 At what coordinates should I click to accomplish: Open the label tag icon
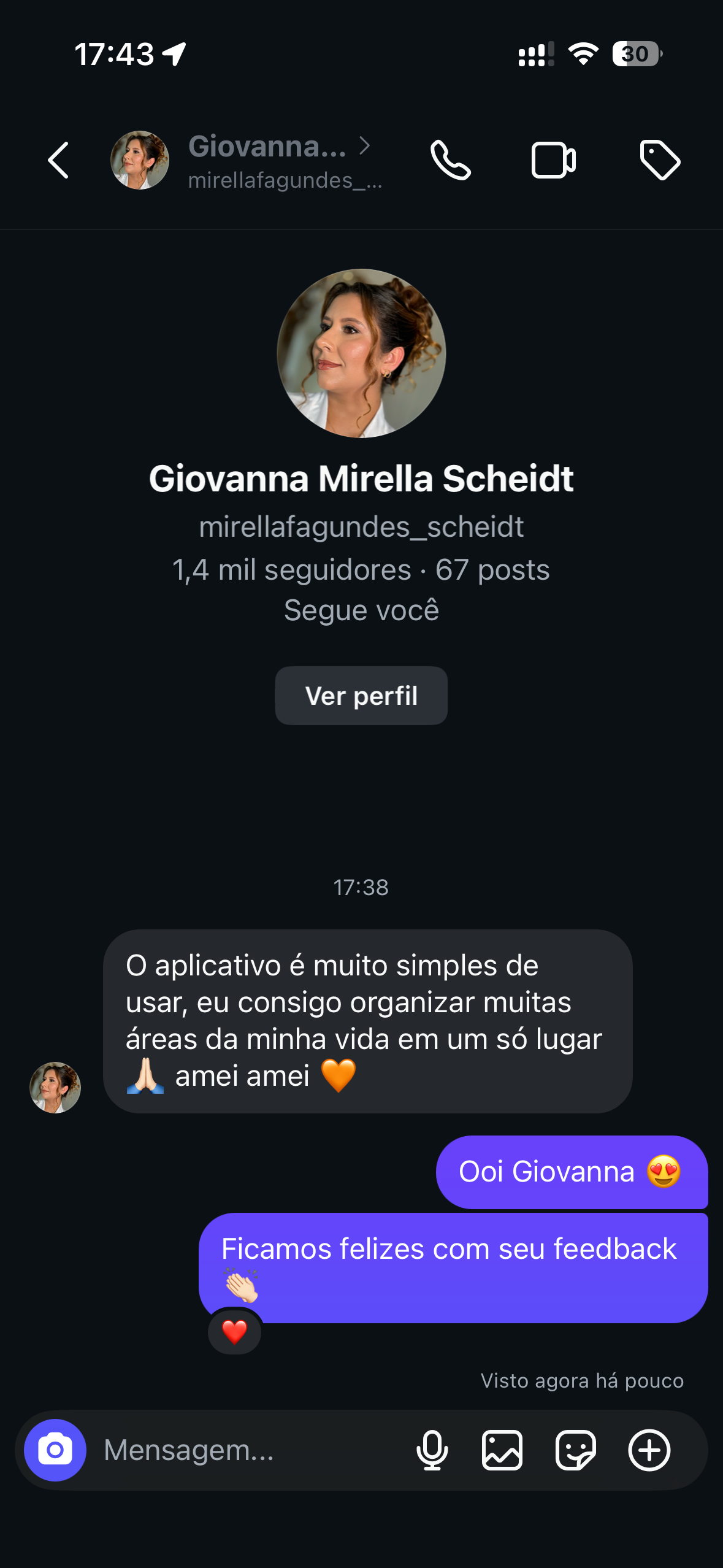point(660,161)
